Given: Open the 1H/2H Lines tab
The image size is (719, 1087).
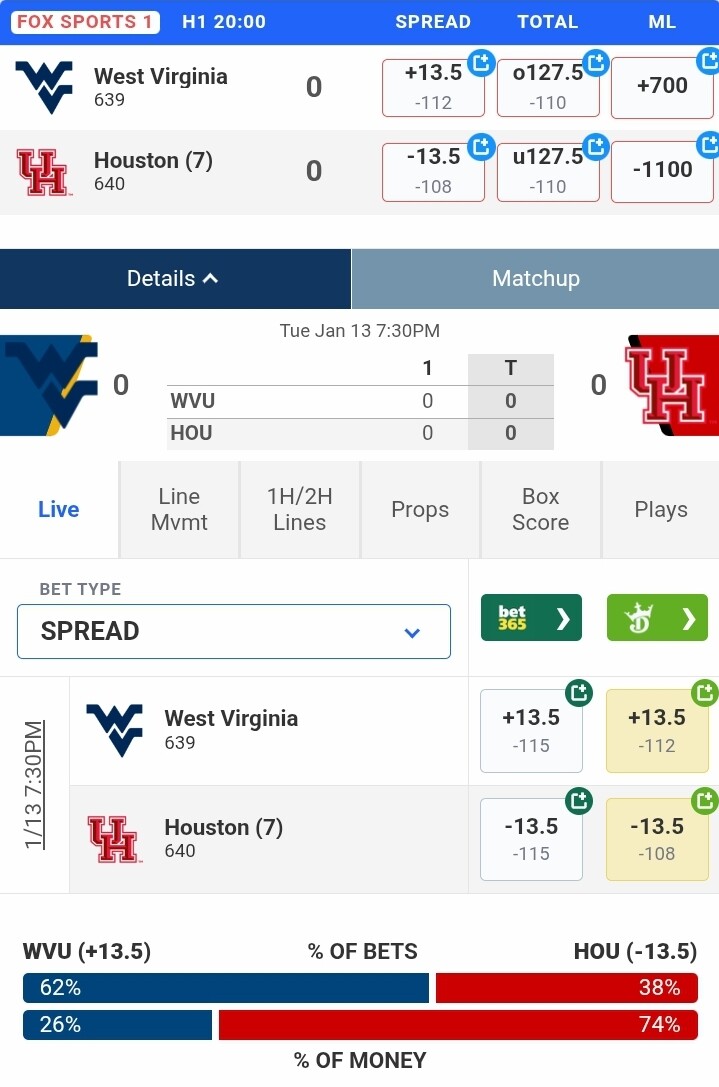Looking at the screenshot, I should click(x=299, y=509).
